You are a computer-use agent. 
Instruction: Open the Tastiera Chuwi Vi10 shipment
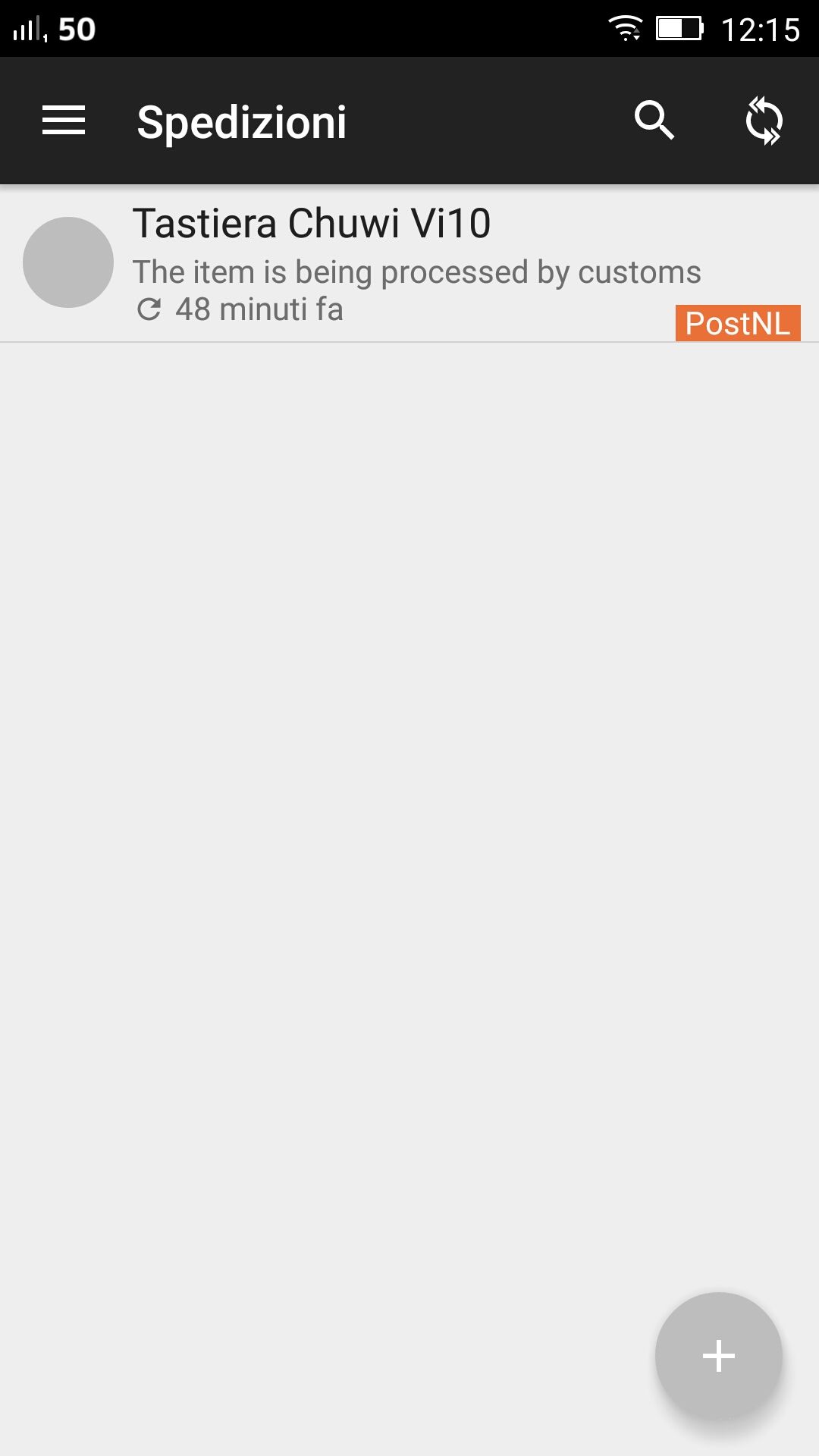409,263
